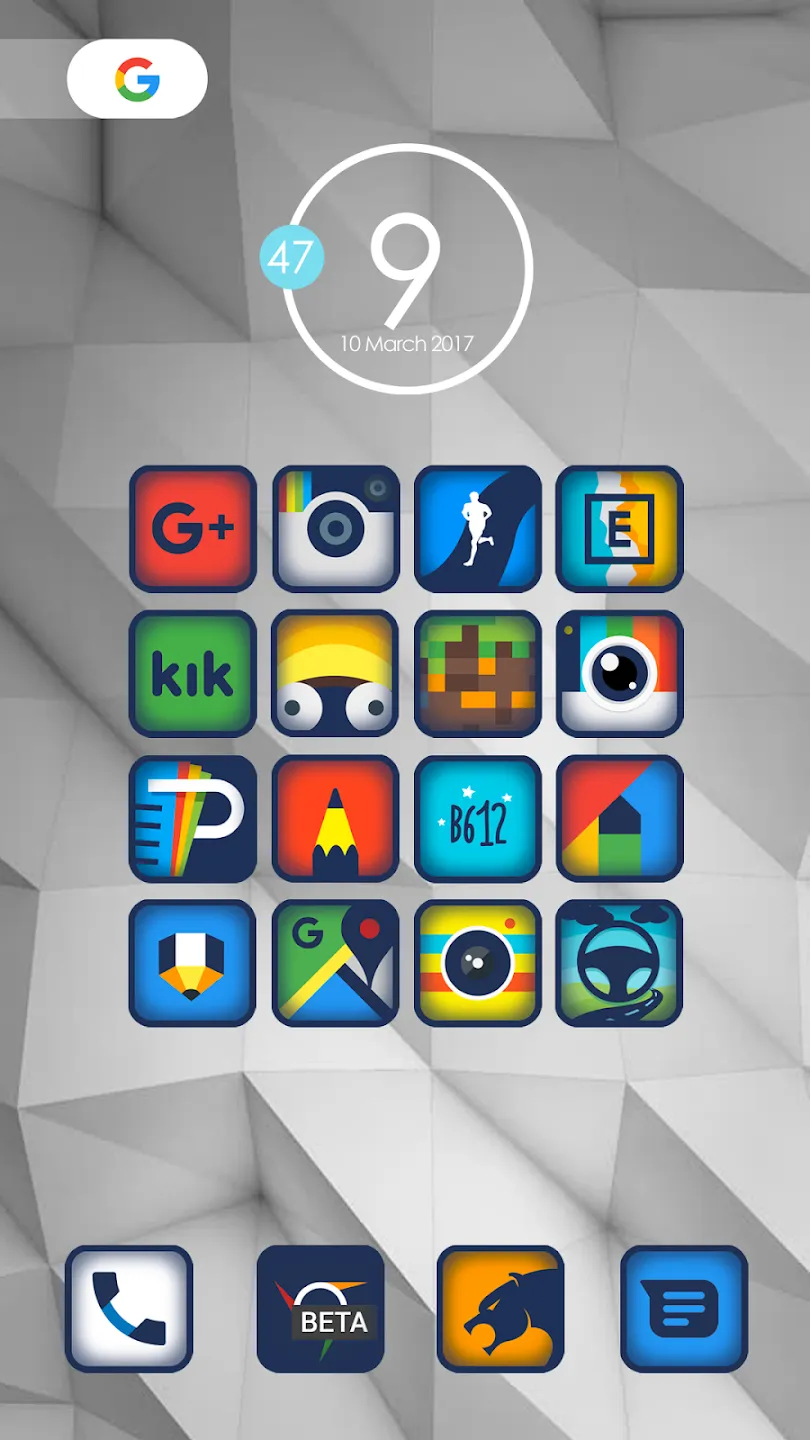Open the striped retro camera app
810x1440 pixels.
tap(478, 963)
